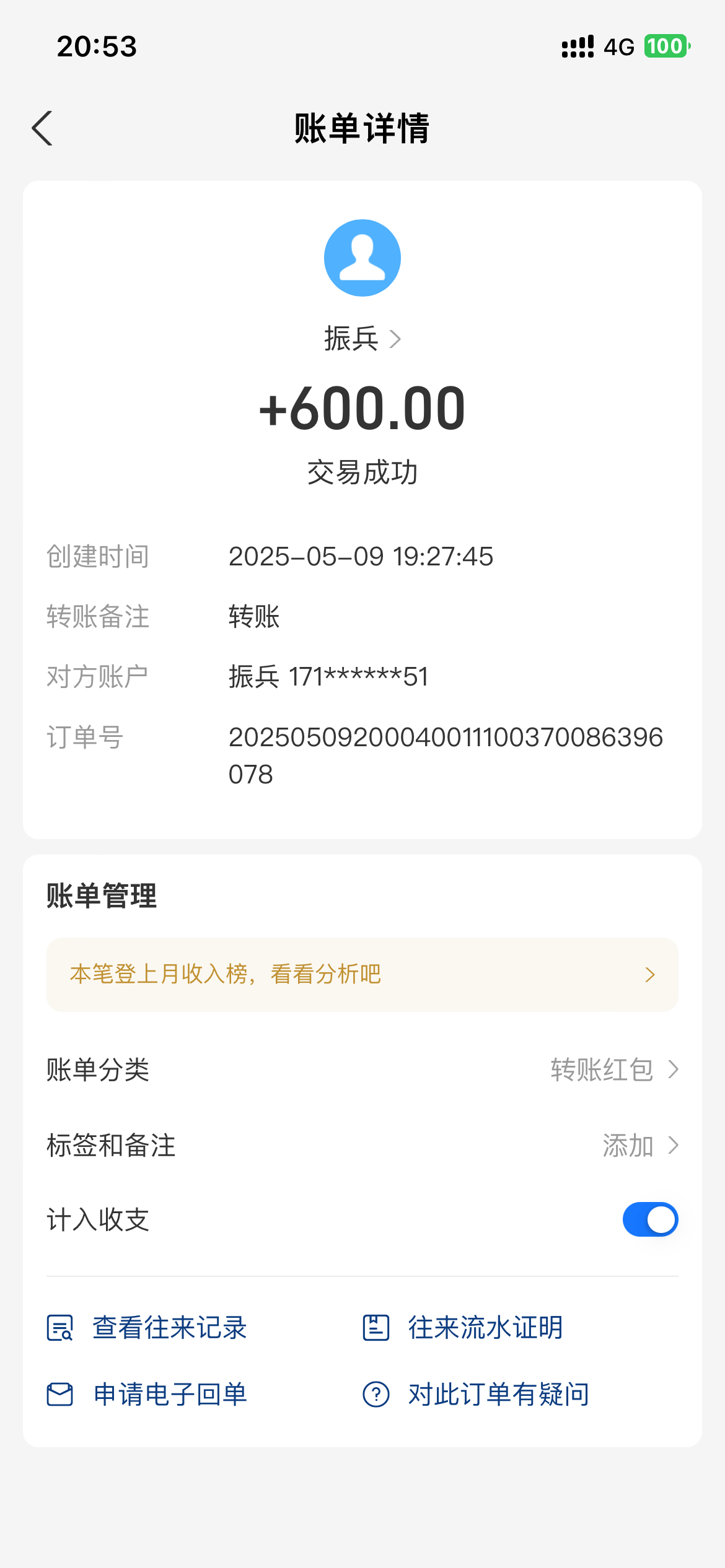Image resolution: width=725 pixels, height=1568 pixels.
Task: Open the 本笔登上月收入榜 analysis banner
Action: 362,974
